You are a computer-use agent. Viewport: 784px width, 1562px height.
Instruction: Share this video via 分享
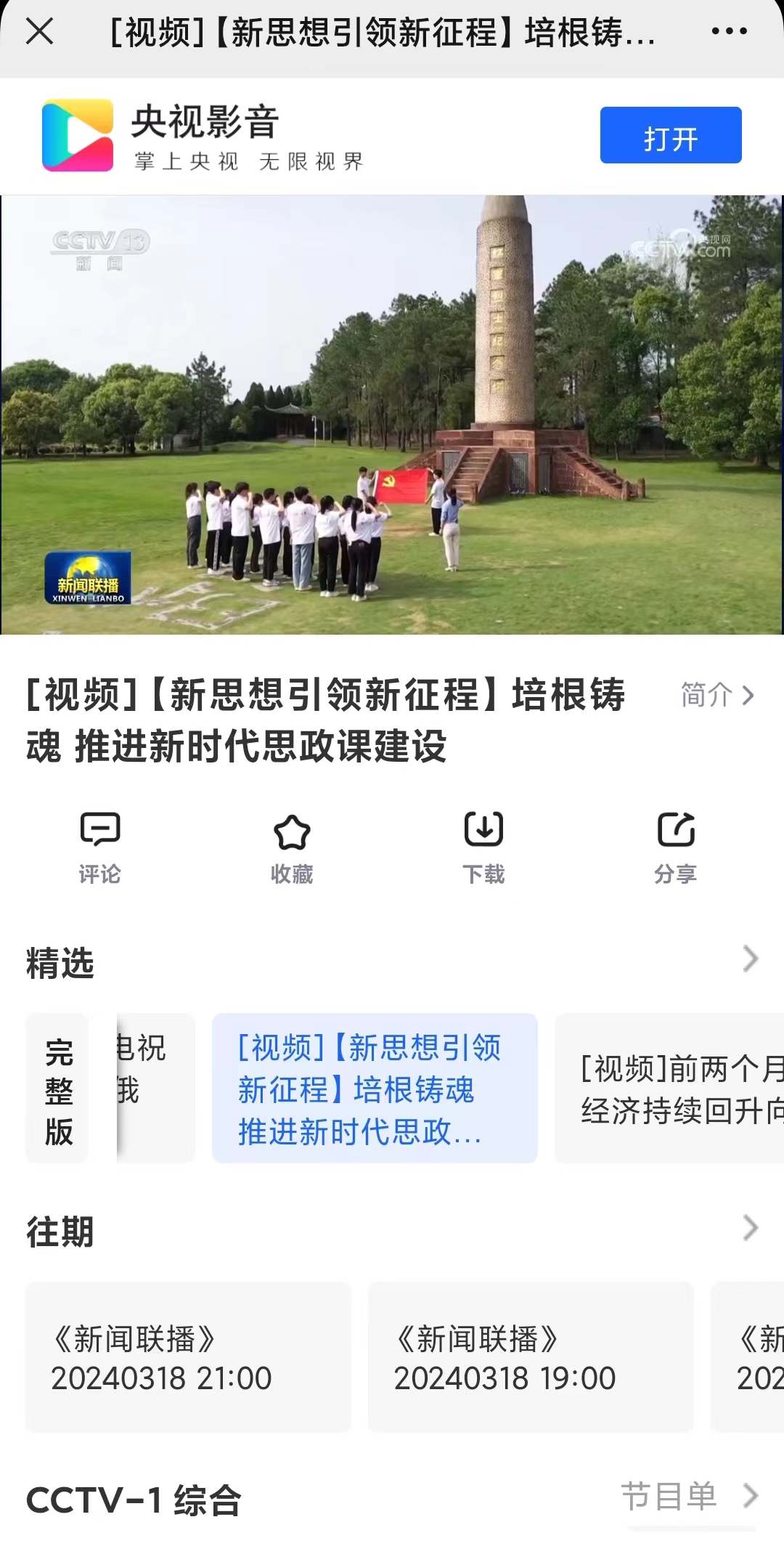(x=675, y=847)
